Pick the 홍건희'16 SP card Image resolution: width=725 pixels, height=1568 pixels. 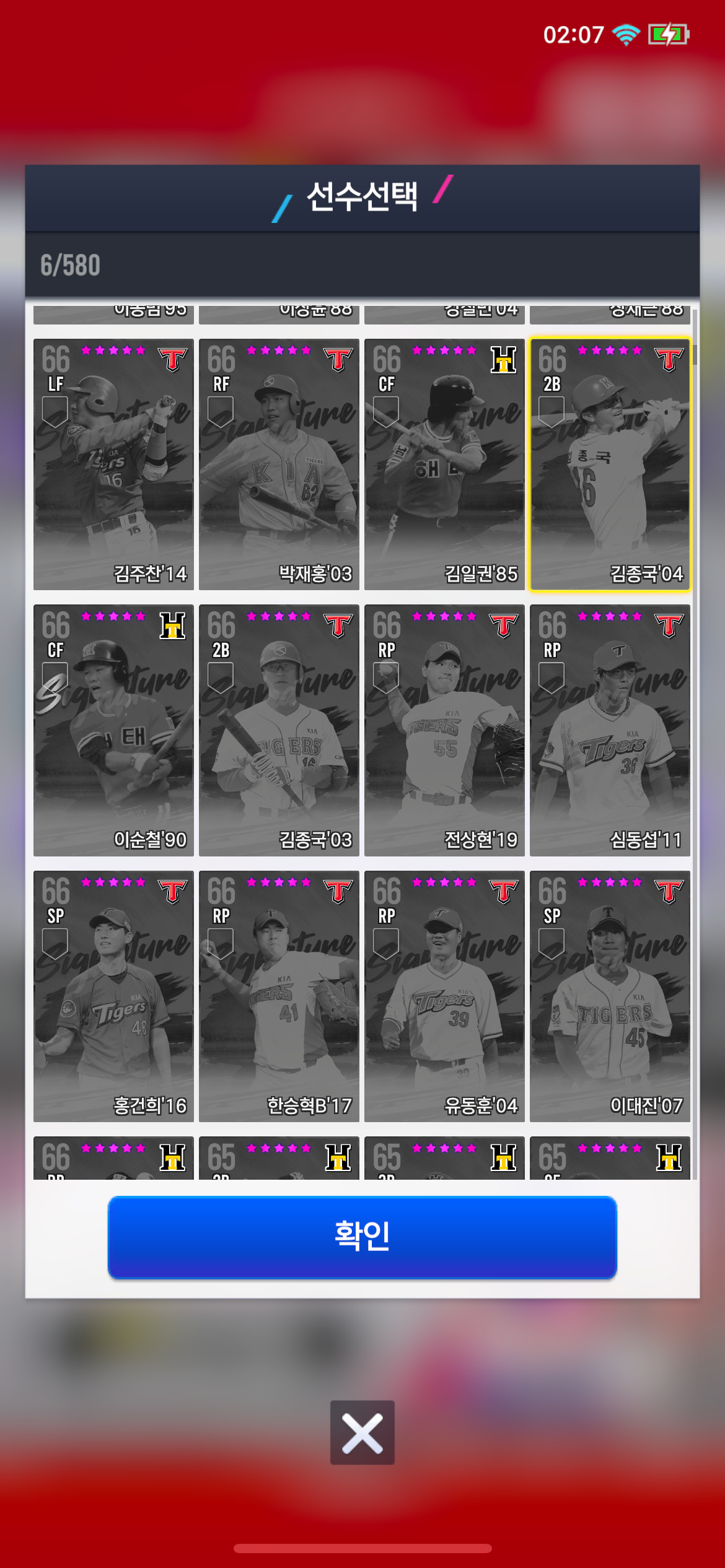[113, 996]
